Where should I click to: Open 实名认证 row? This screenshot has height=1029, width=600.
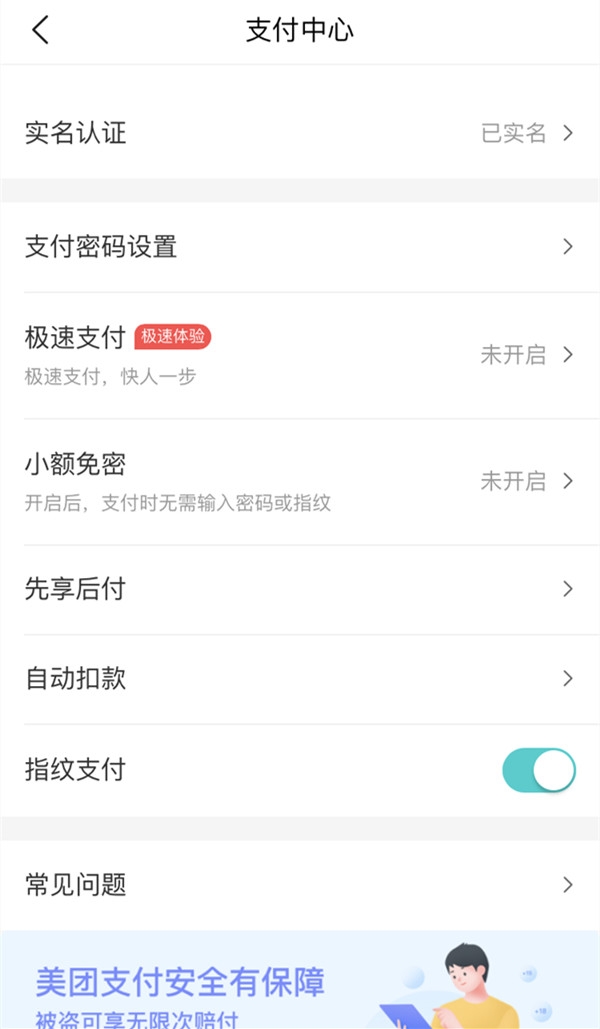click(300, 133)
